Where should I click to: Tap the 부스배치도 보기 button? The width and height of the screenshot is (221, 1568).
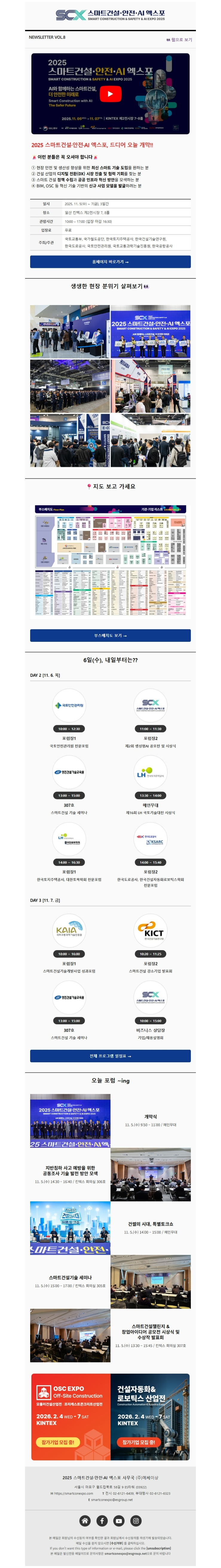tap(110, 636)
